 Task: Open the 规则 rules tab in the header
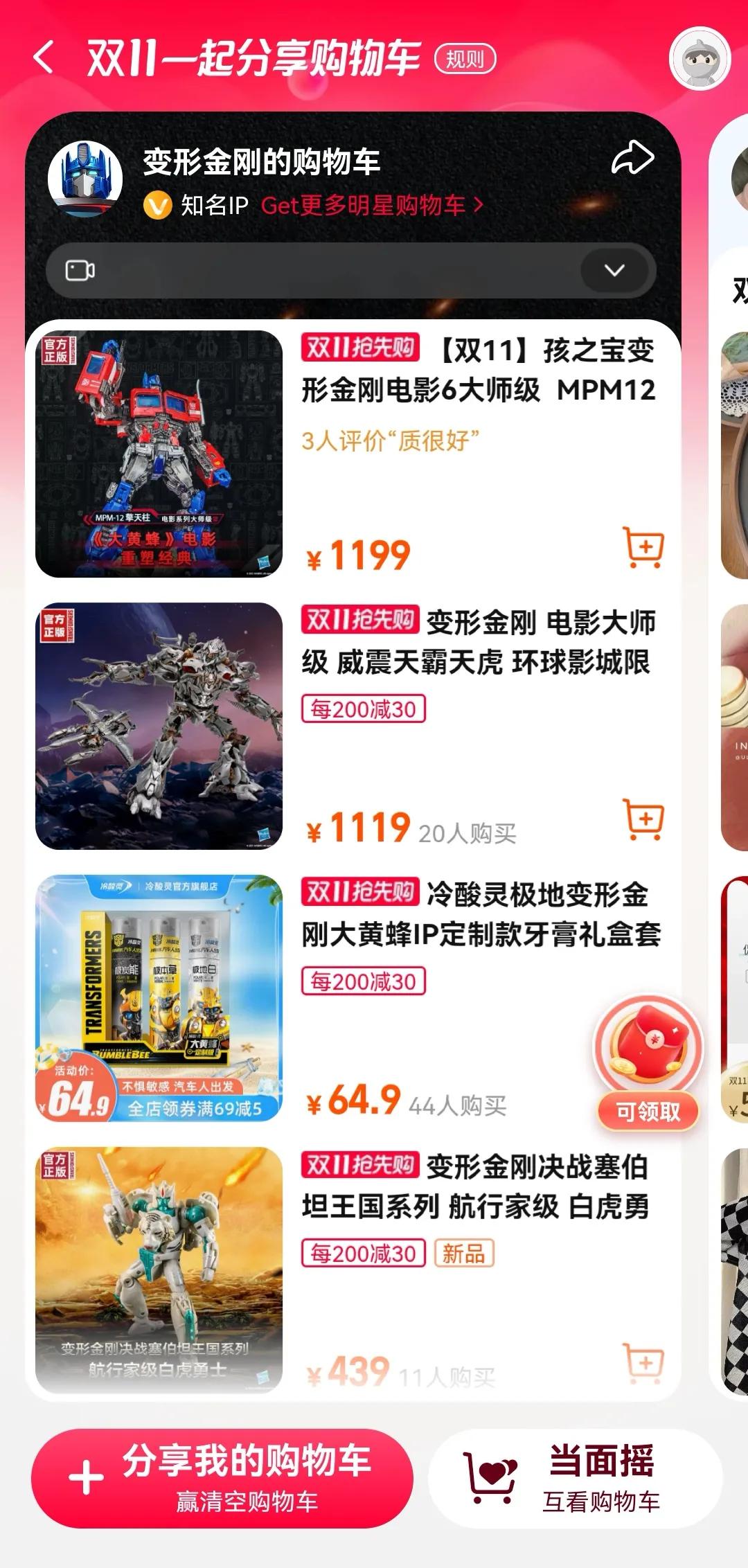click(465, 60)
